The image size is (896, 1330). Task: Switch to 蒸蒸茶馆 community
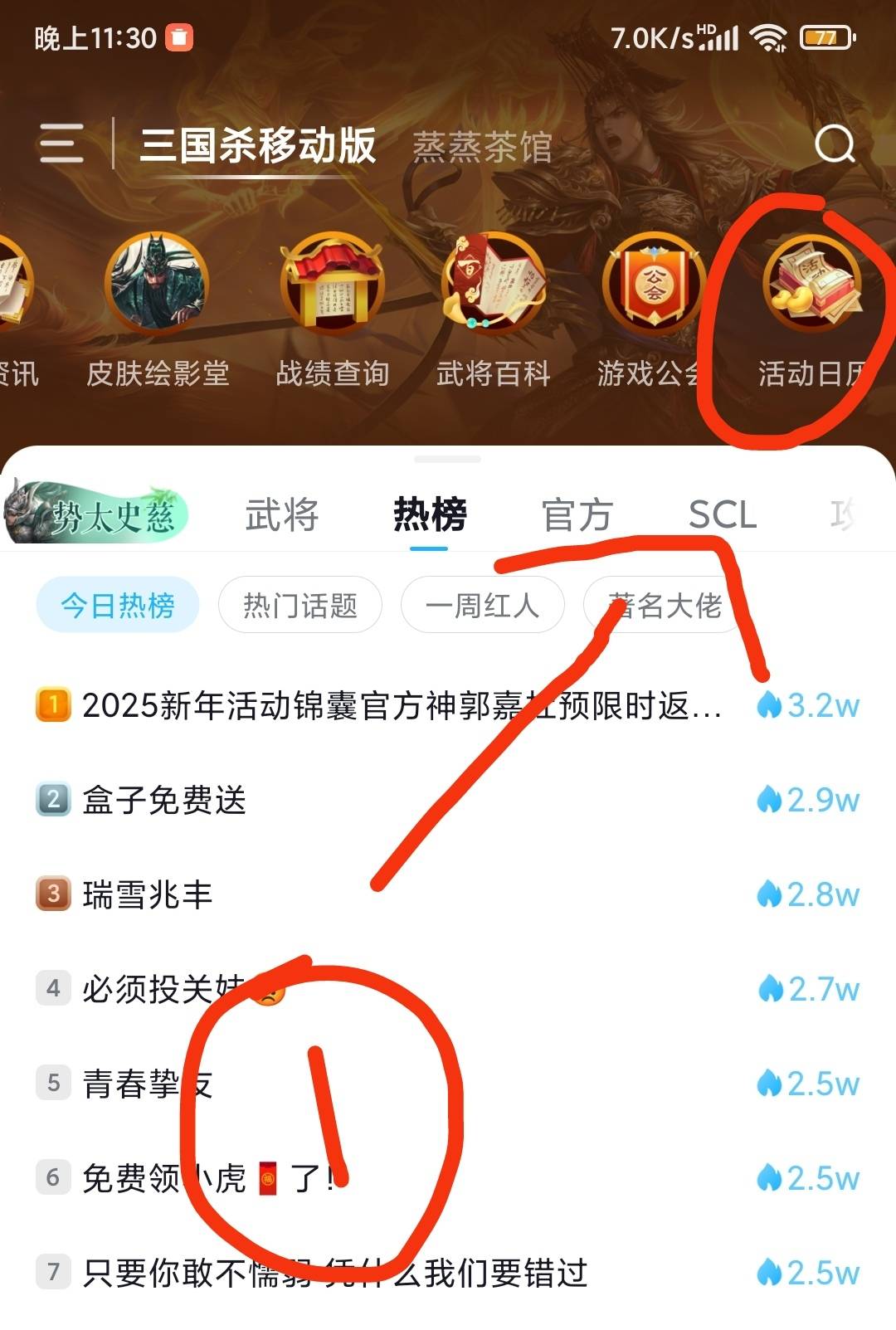(x=482, y=148)
